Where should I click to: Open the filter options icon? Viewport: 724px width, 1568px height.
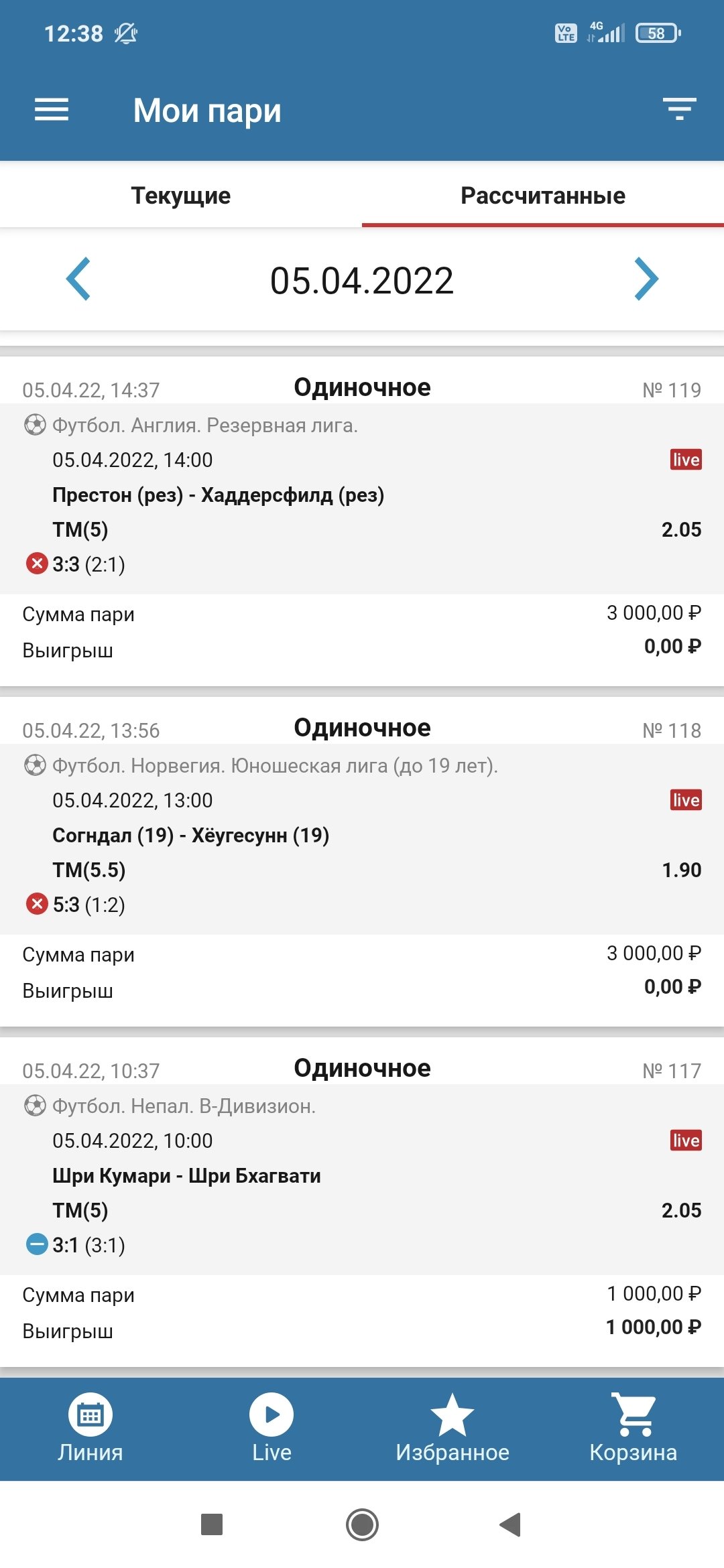click(679, 109)
